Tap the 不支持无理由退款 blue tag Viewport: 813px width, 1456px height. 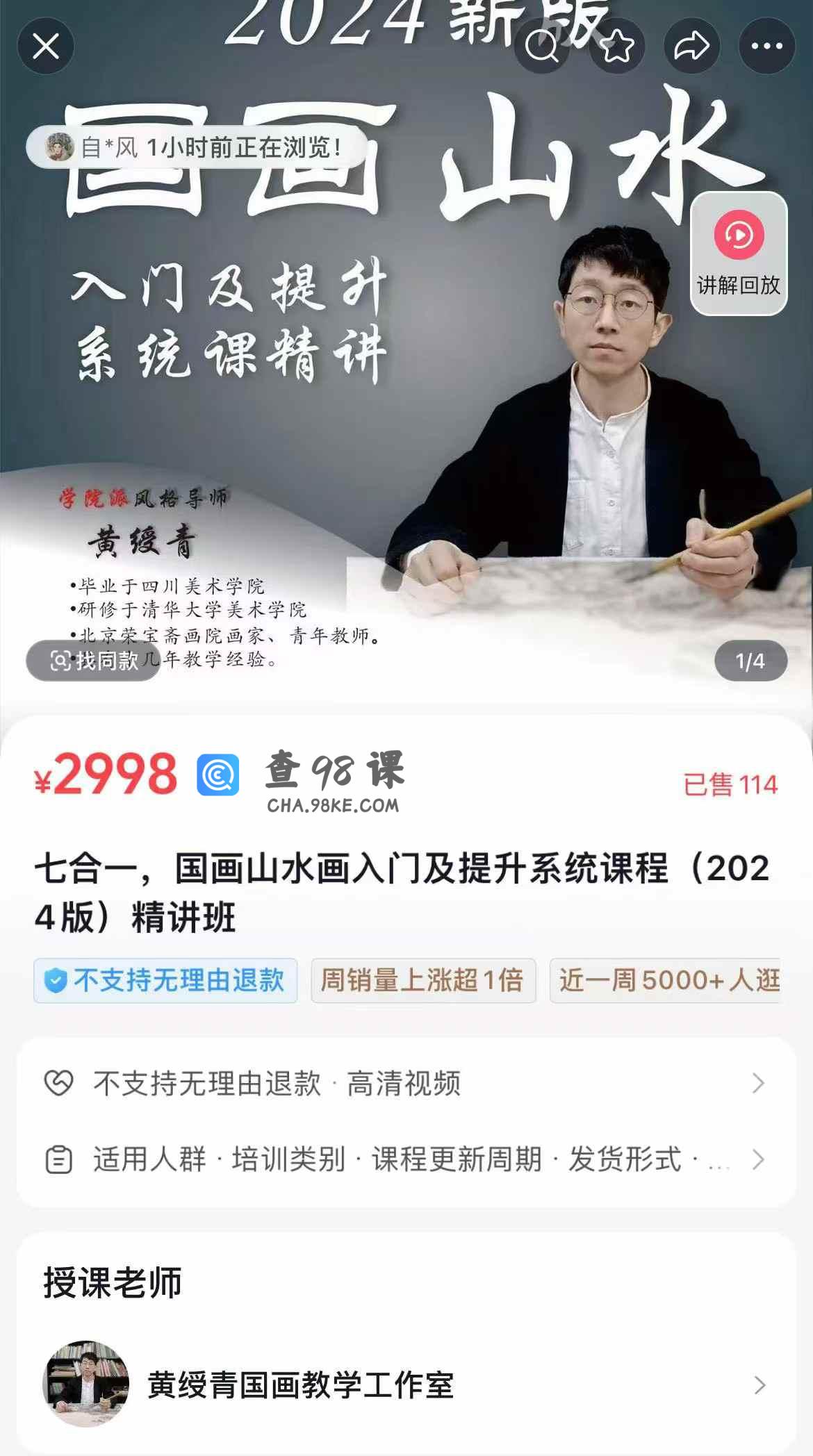(x=165, y=980)
